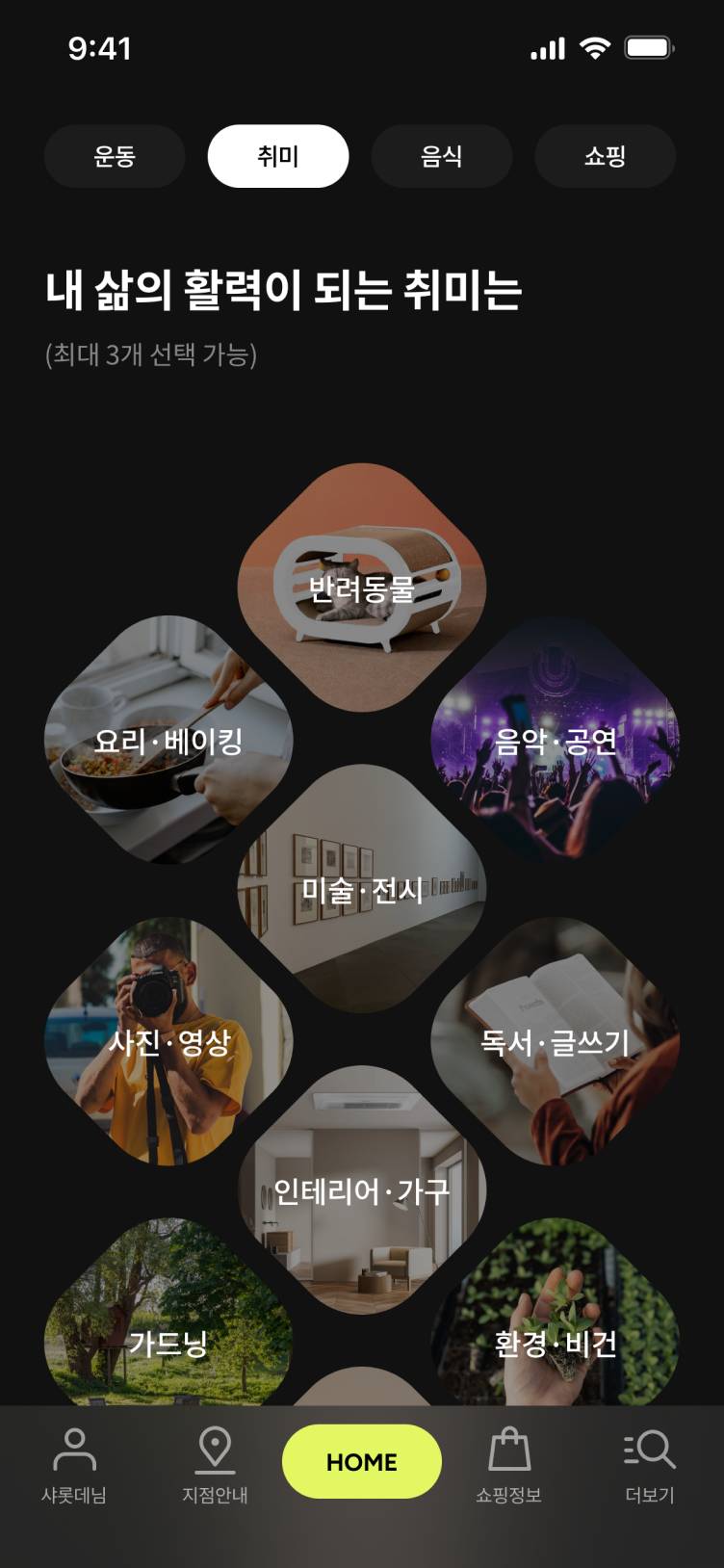The width and height of the screenshot is (724, 1568).
Task: Select the 취미 category chip
Action: [278, 156]
